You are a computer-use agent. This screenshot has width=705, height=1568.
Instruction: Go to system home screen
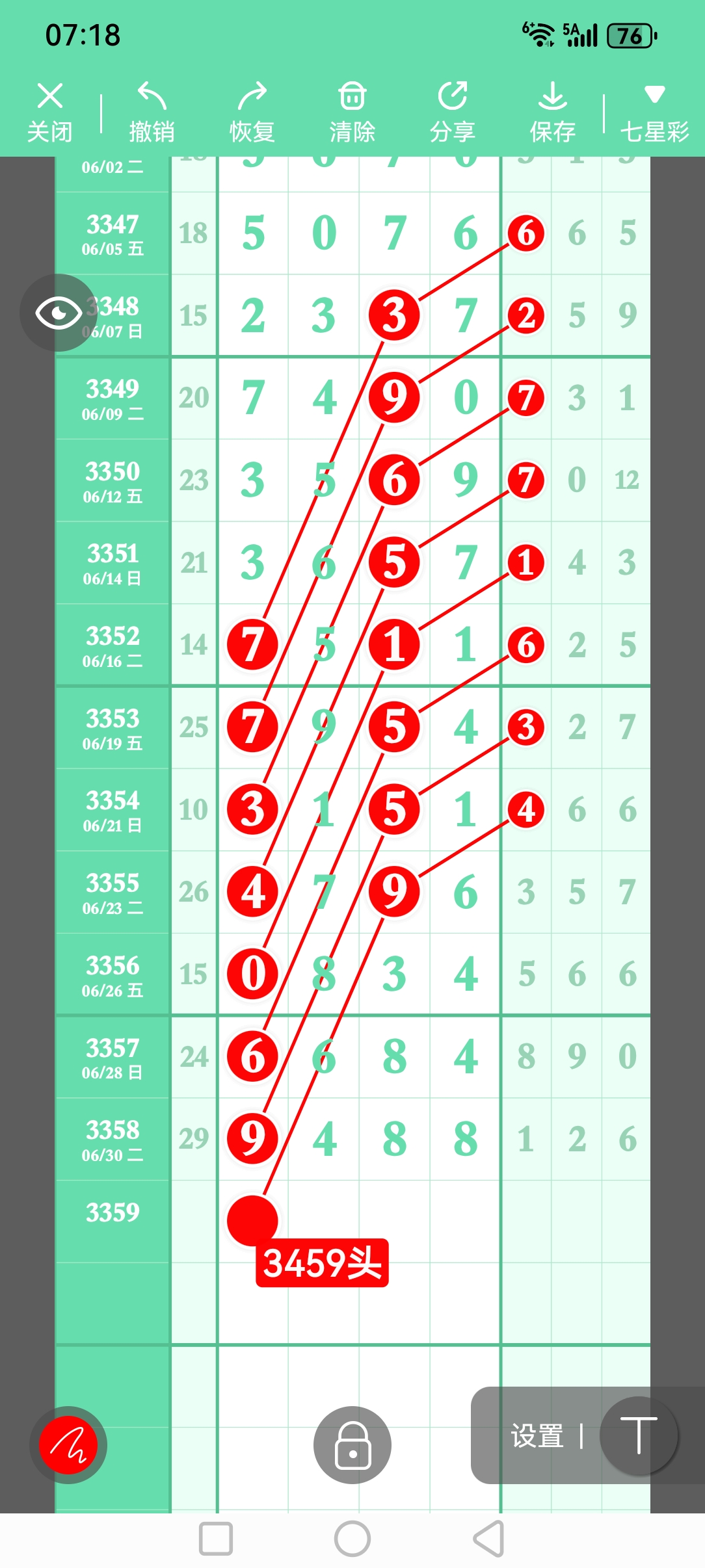(x=352, y=1539)
